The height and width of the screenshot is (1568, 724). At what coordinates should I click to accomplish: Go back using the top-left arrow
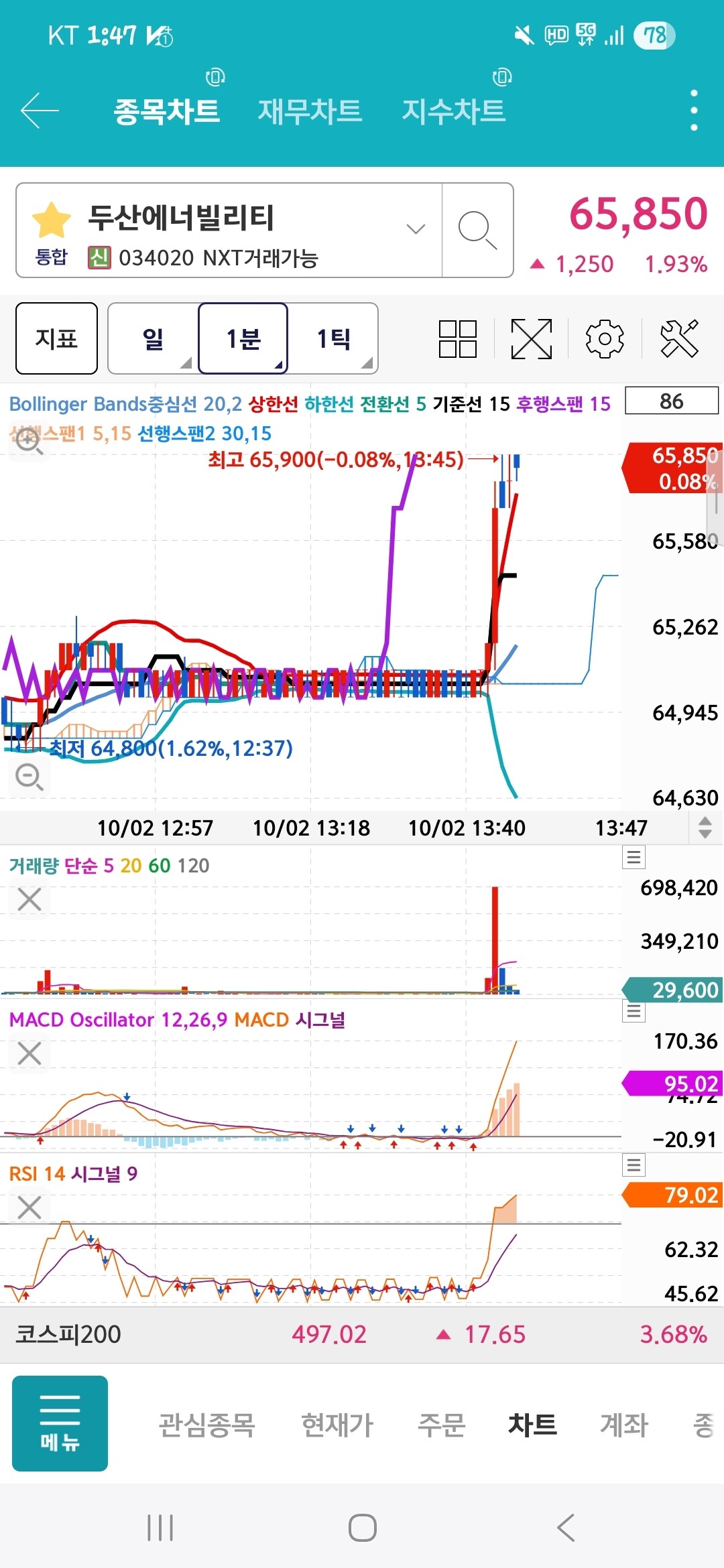tap(40, 111)
